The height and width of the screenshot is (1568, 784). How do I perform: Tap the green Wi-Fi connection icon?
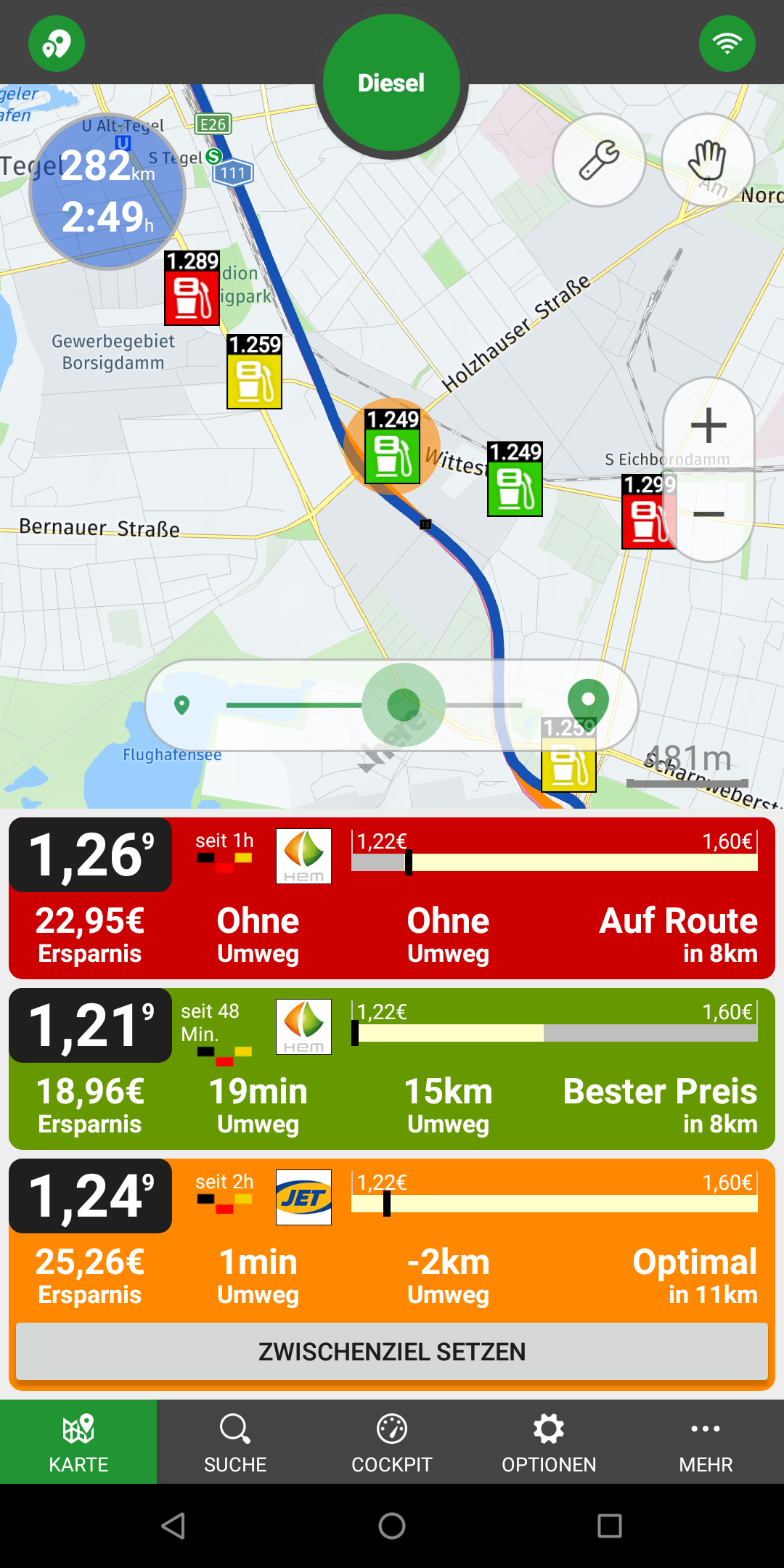tap(727, 44)
